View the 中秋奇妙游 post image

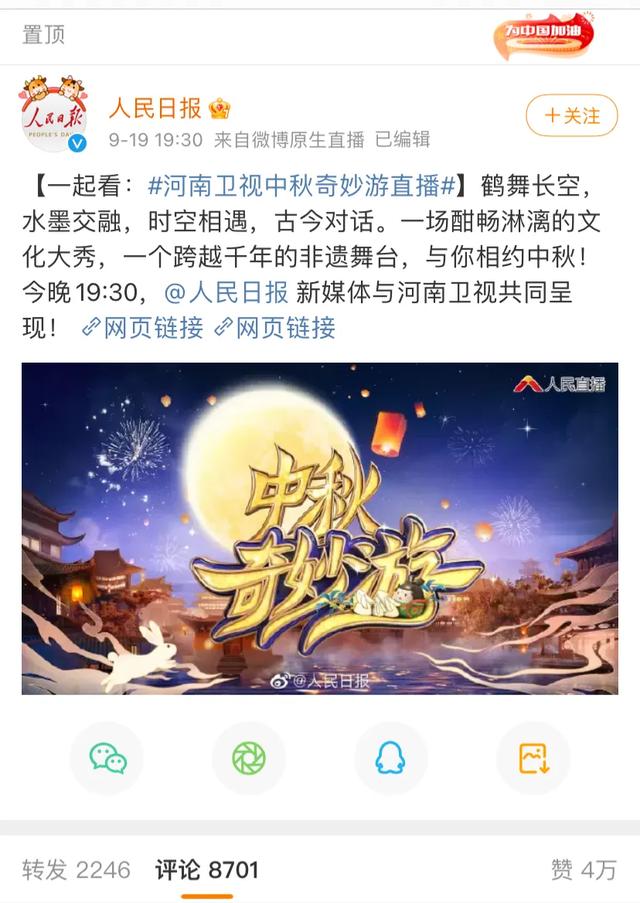320,528
